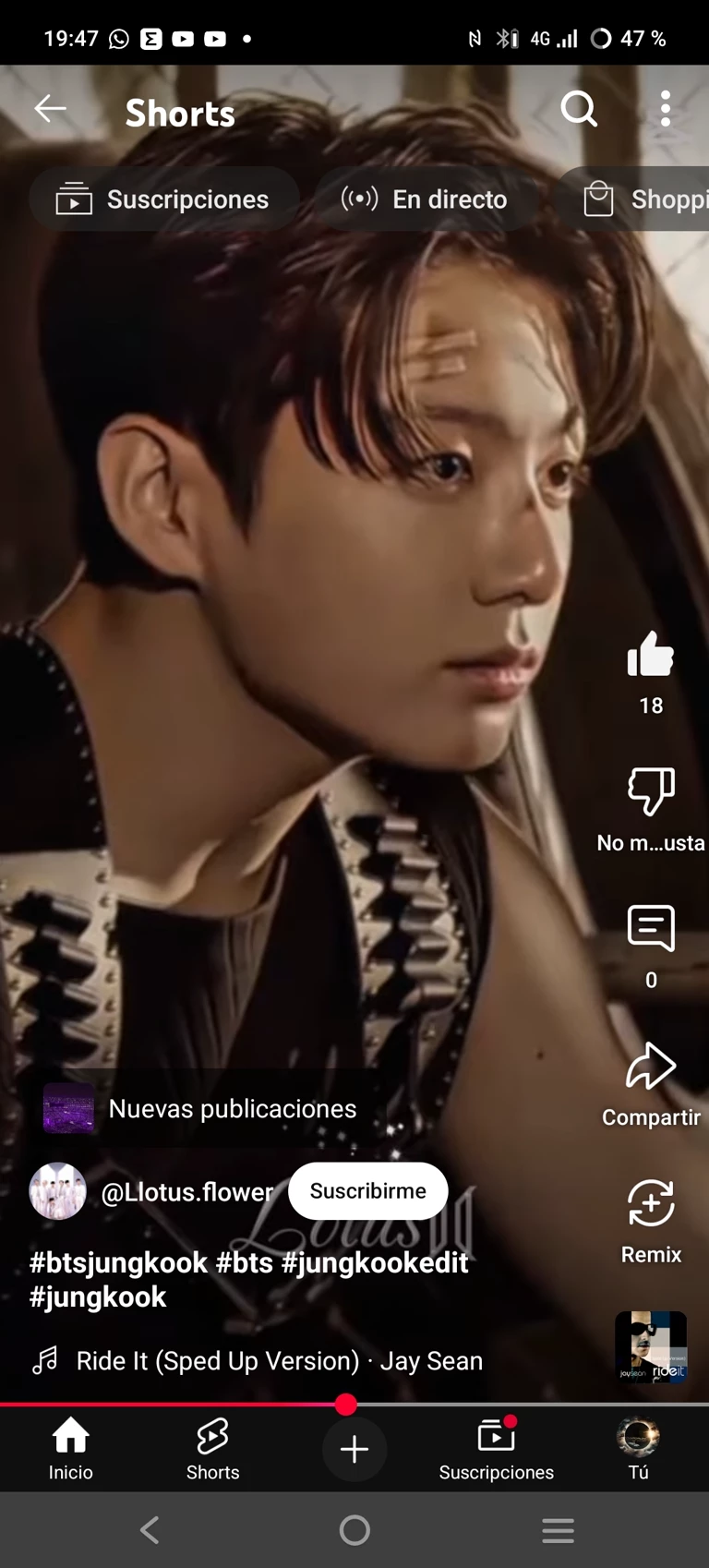Share this Short via Compartir
This screenshot has width=709, height=1568.
(x=651, y=1067)
